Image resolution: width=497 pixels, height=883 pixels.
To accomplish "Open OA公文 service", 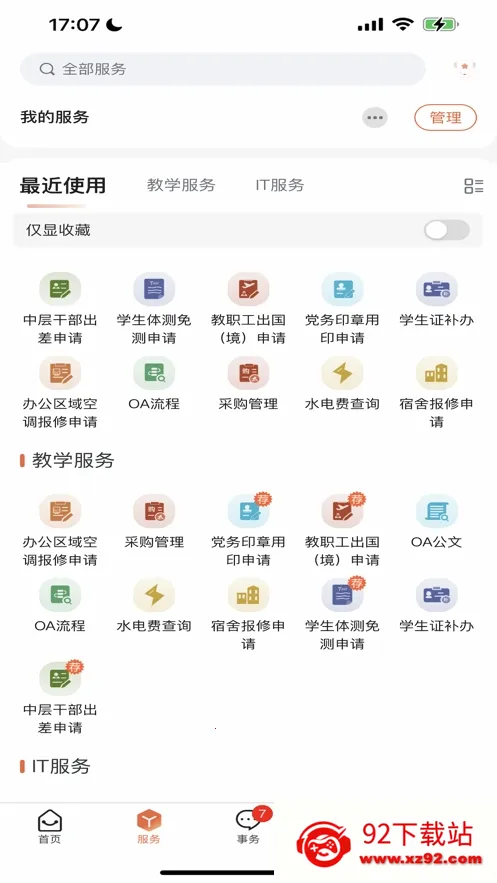I will point(436,522).
